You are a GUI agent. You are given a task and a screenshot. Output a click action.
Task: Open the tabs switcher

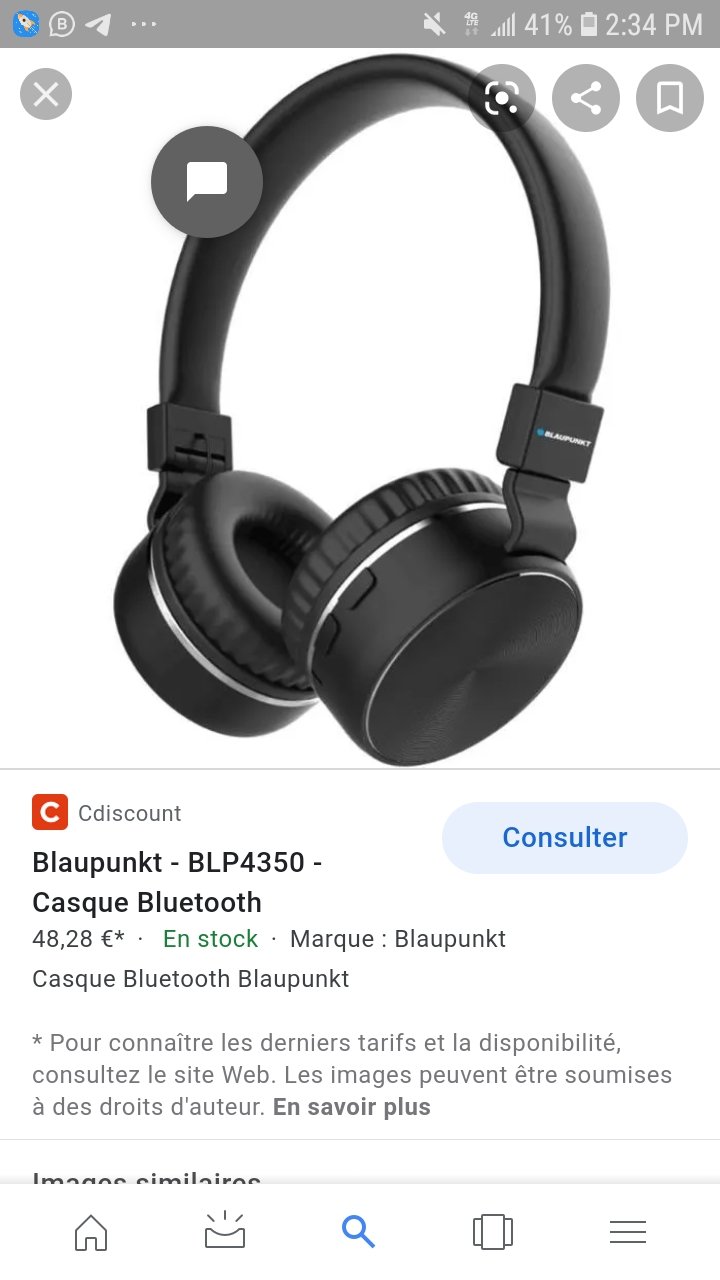pyautogui.click(x=492, y=1232)
